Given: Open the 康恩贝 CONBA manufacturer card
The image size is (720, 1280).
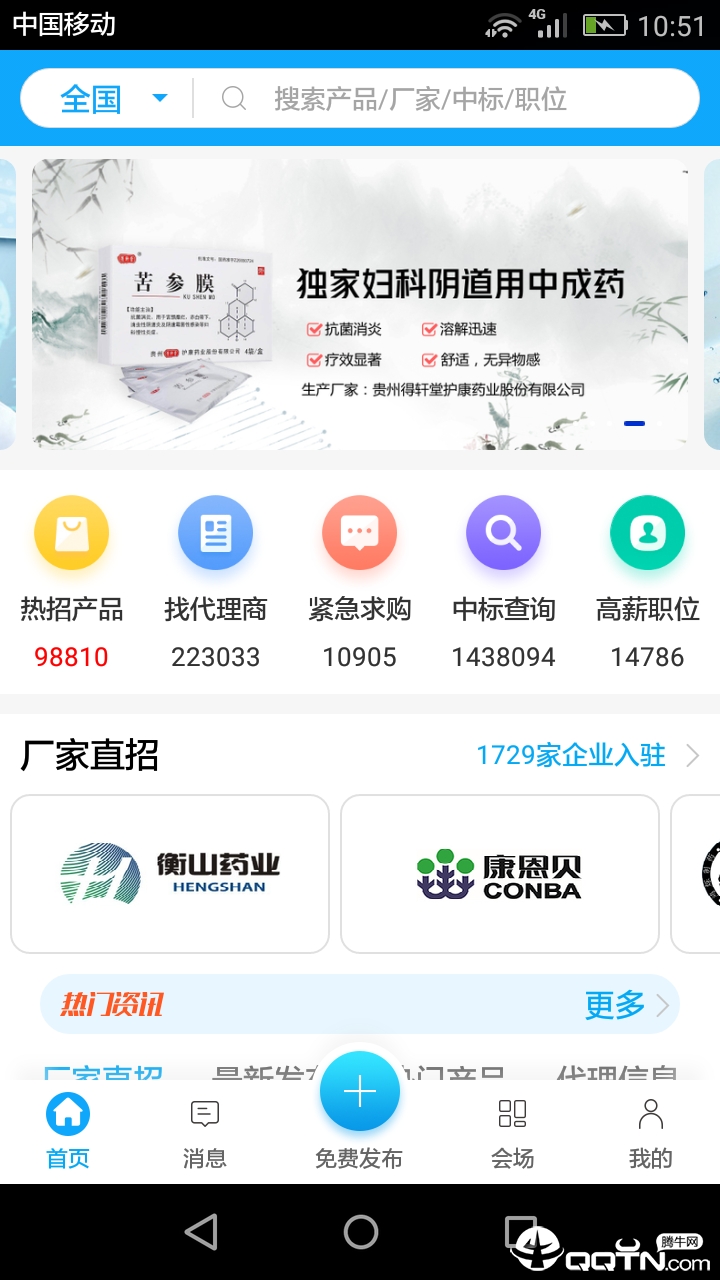Looking at the screenshot, I should click(500, 874).
